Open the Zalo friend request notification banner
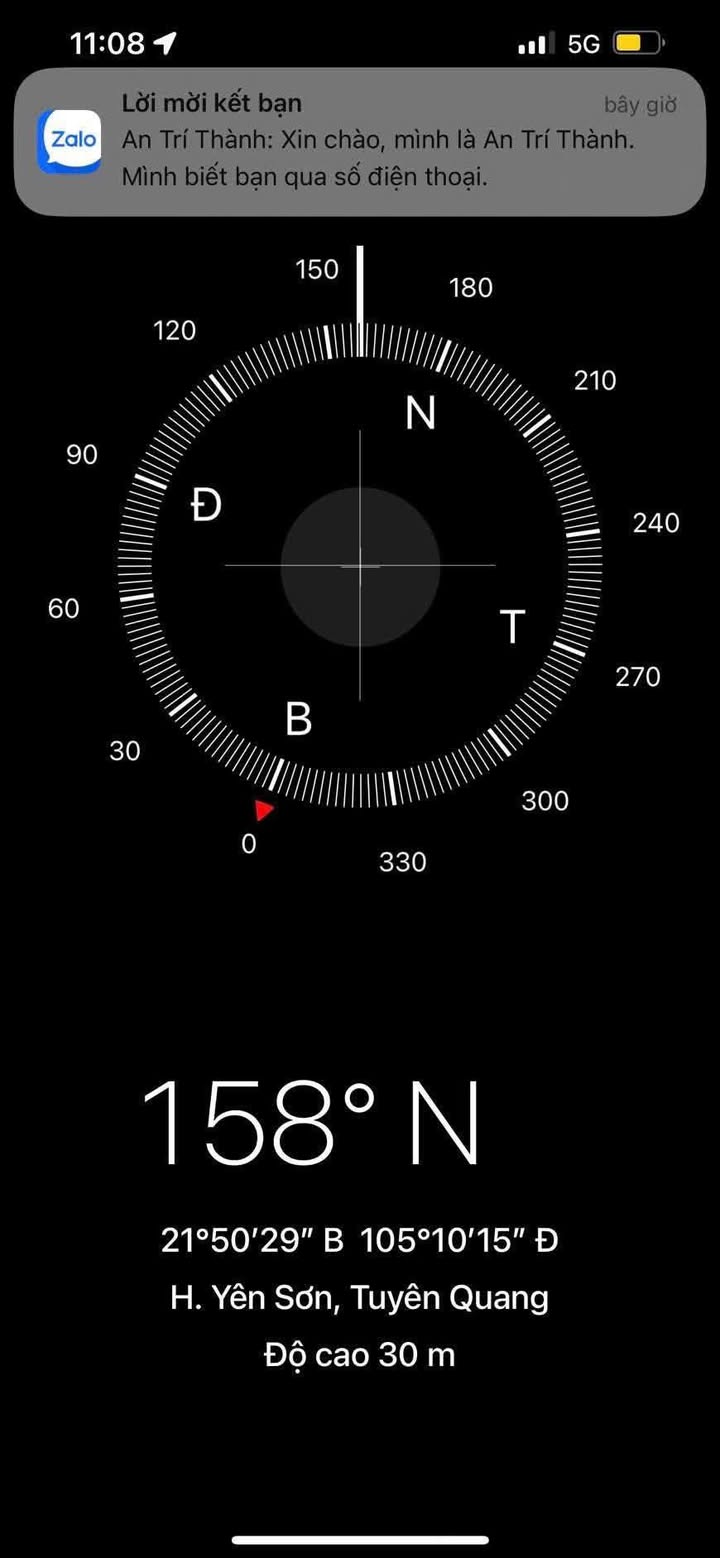720x1558 pixels. coord(360,141)
